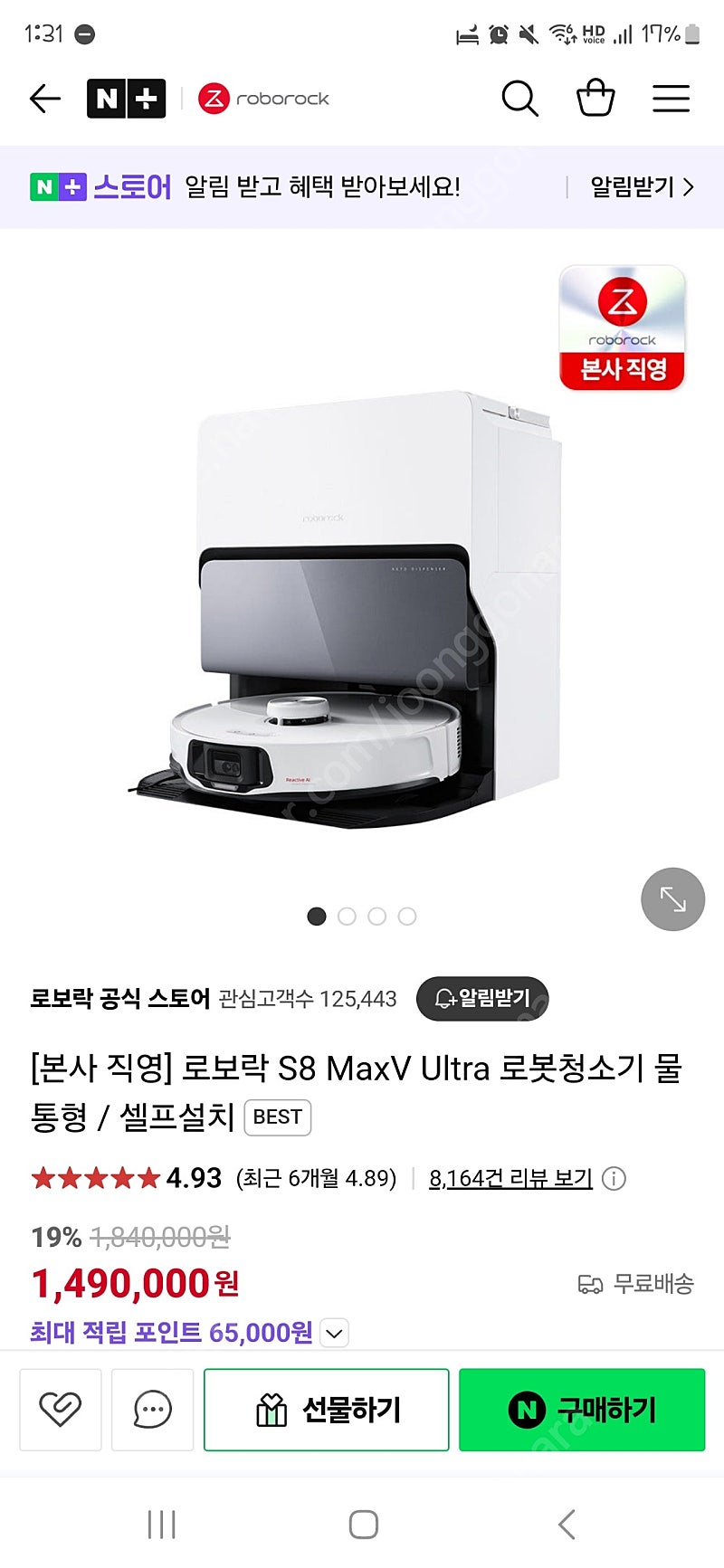The image size is (724, 1568).
Task: Tap the green 구매하기 button
Action: [x=581, y=1410]
